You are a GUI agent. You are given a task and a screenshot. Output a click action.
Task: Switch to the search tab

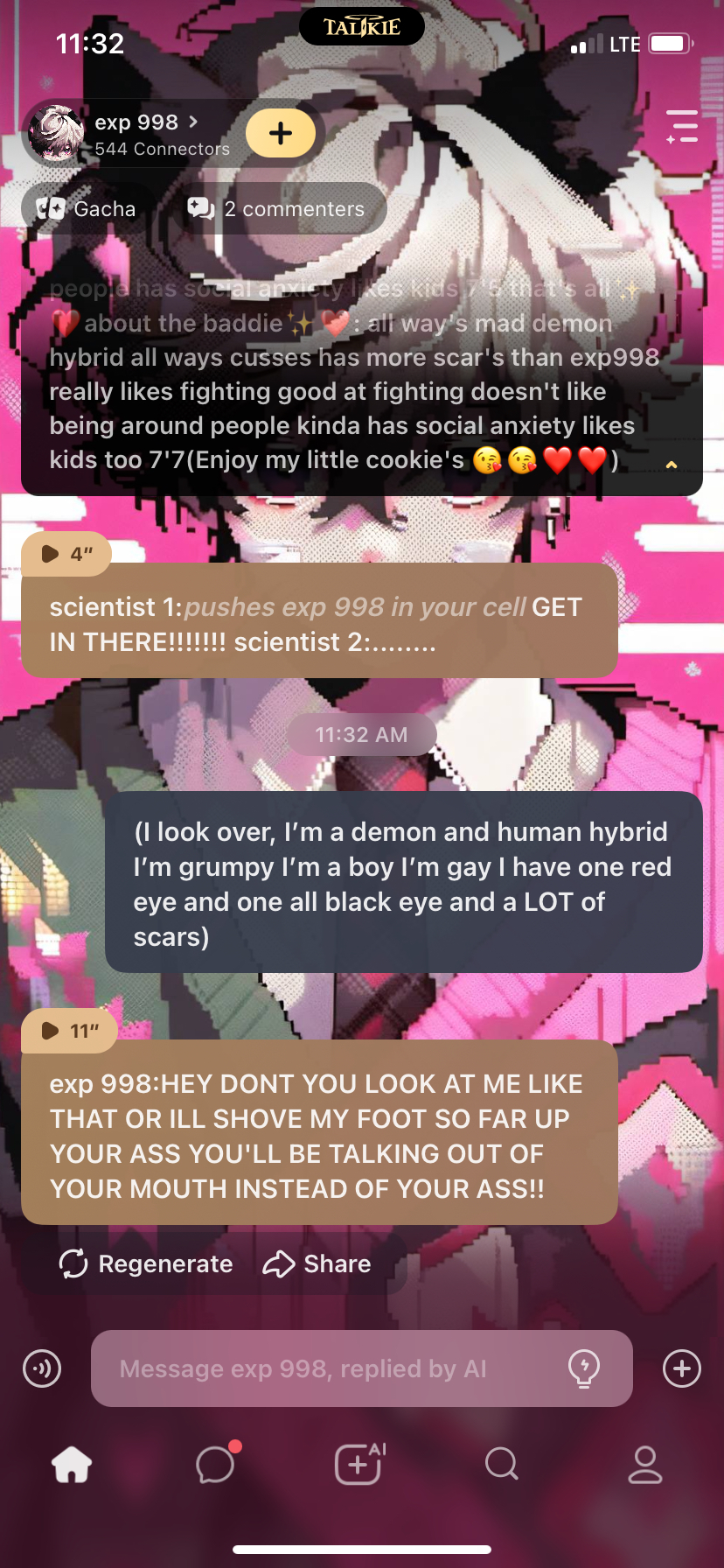pos(502,1465)
